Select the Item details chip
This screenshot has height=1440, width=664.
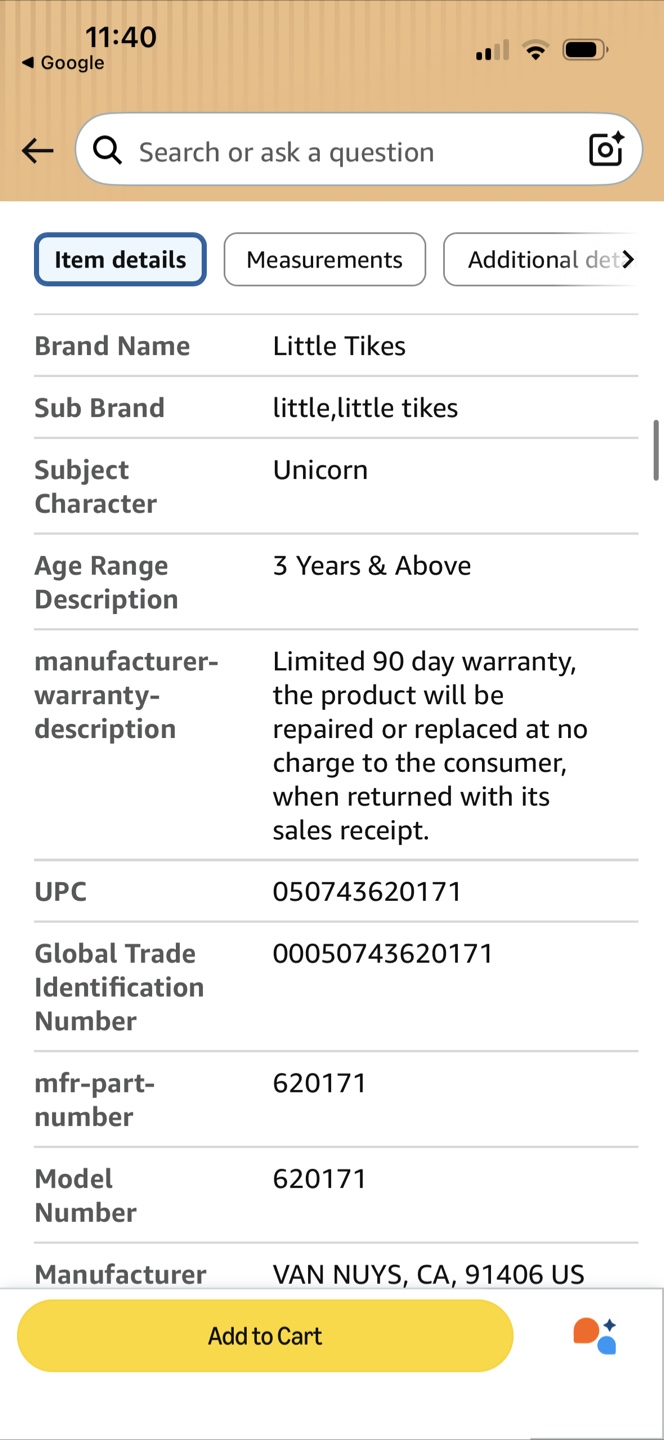[x=120, y=260]
